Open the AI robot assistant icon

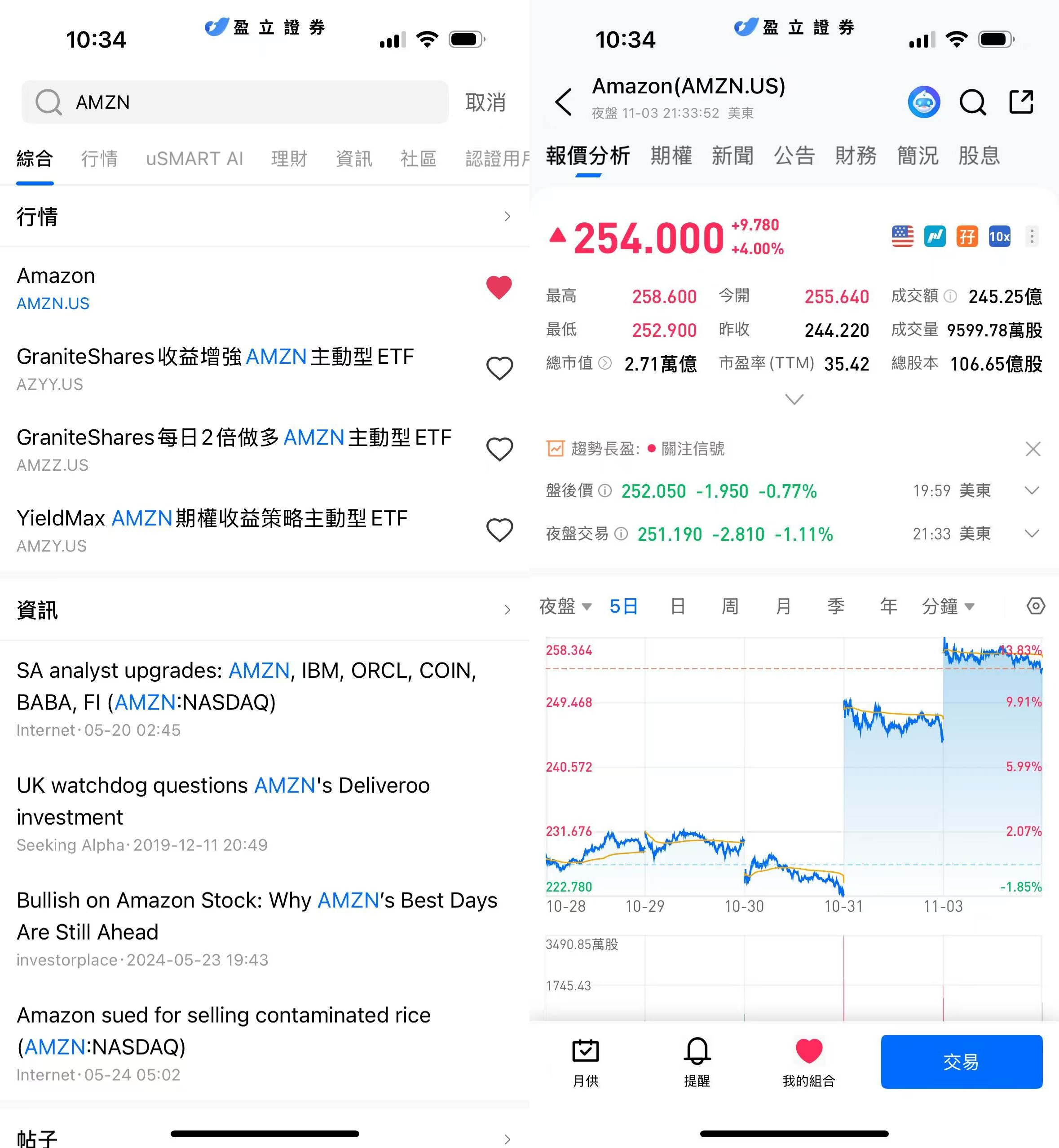tap(924, 102)
